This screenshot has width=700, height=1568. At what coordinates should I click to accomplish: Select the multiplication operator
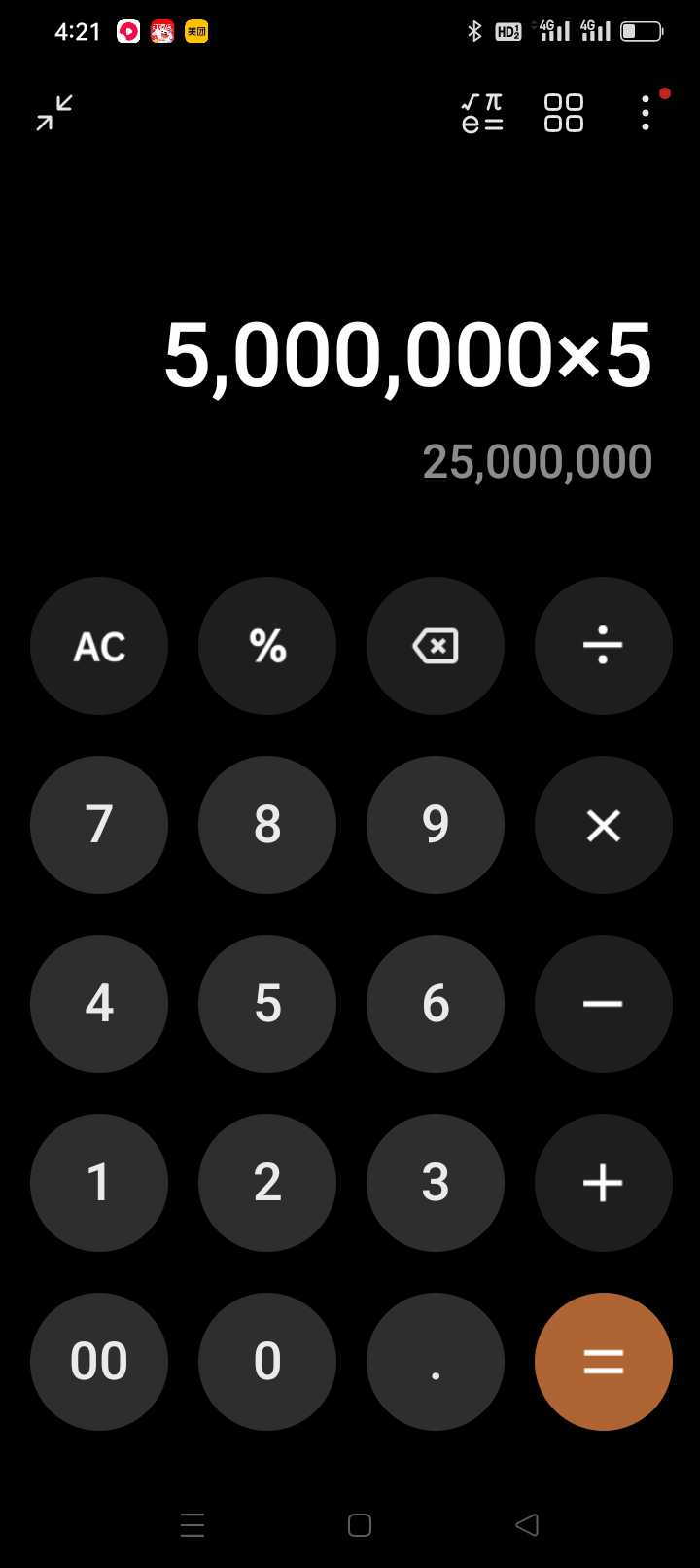click(x=604, y=825)
